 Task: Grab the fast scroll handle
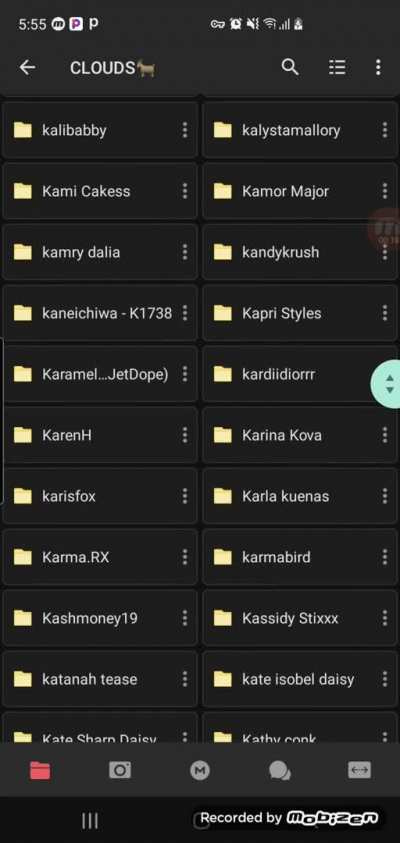coord(387,384)
